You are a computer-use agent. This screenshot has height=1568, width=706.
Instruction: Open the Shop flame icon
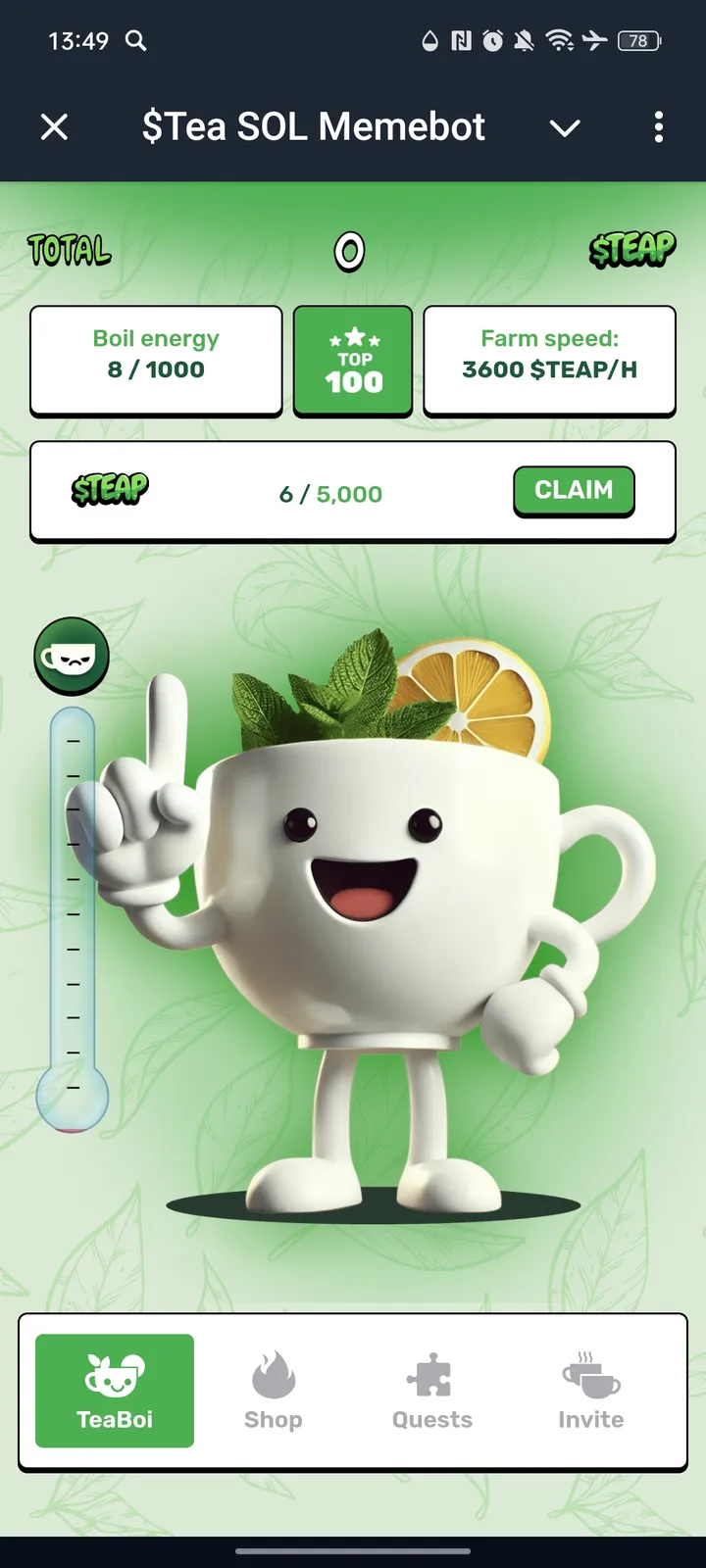point(273,1376)
